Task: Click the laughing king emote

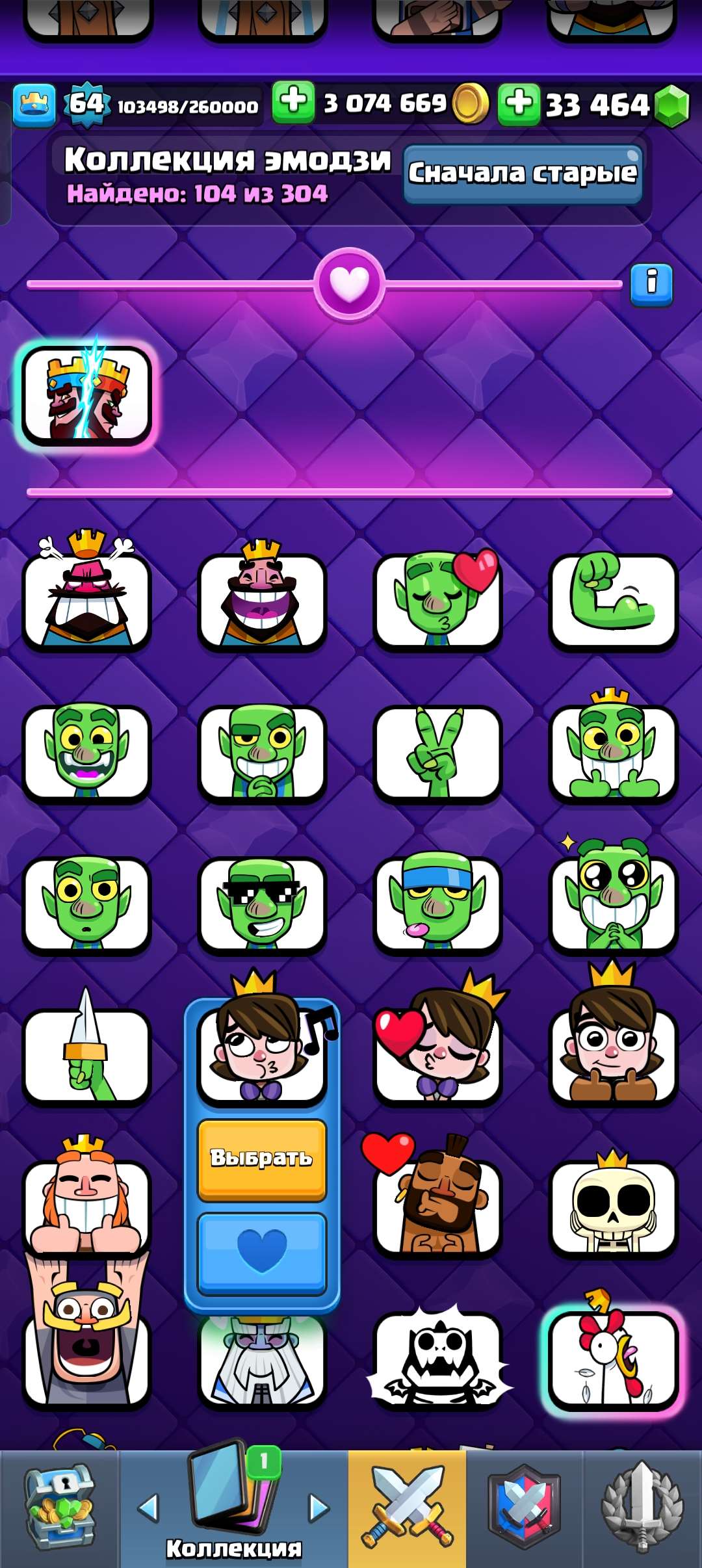Action: 263,601
